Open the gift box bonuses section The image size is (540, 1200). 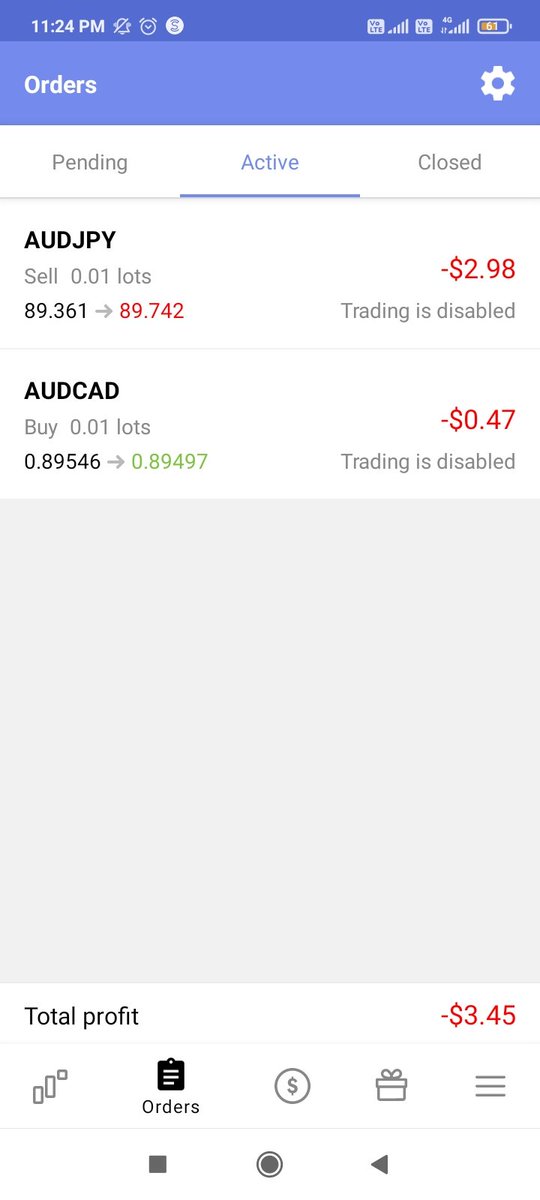tap(391, 1085)
